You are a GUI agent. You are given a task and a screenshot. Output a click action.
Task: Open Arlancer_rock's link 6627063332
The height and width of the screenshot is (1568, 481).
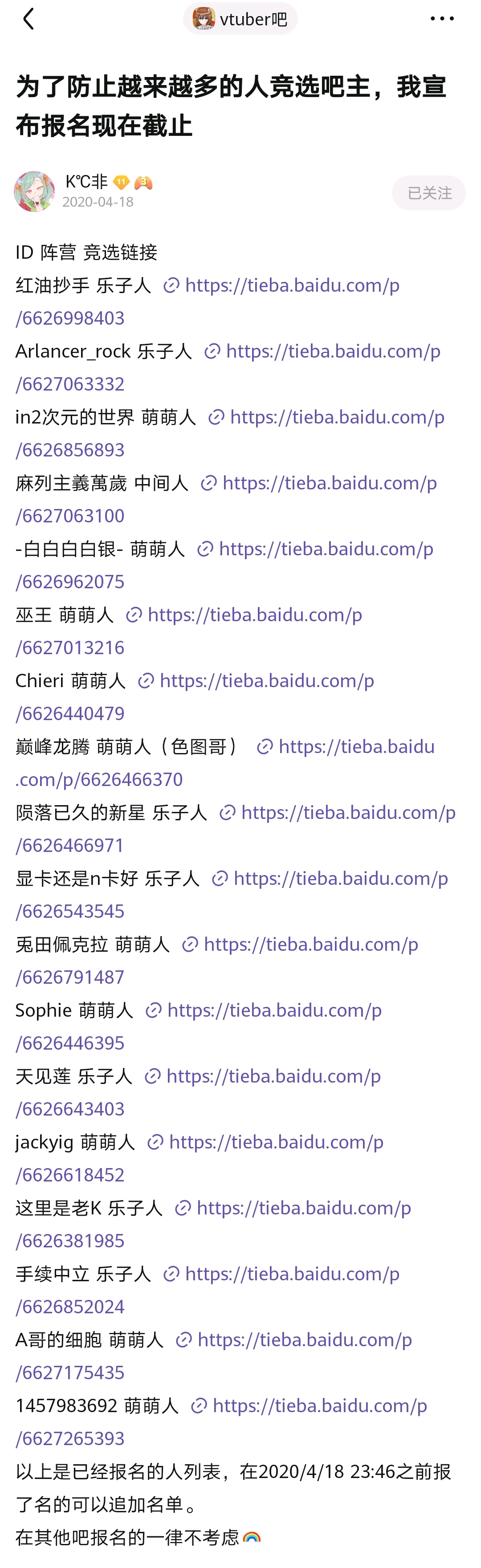[x=332, y=351]
